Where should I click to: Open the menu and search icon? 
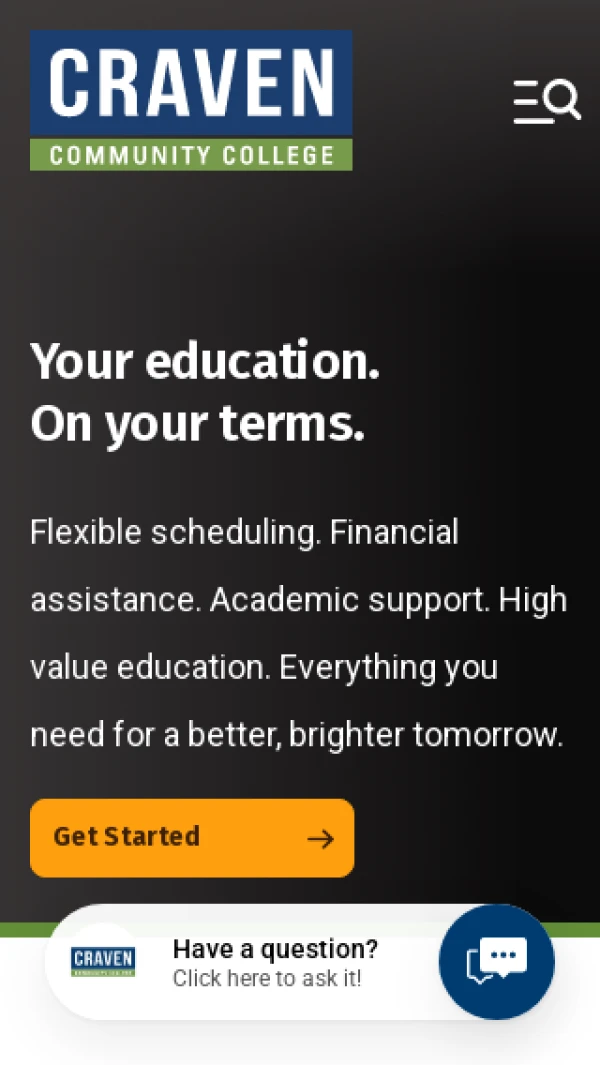coord(546,101)
